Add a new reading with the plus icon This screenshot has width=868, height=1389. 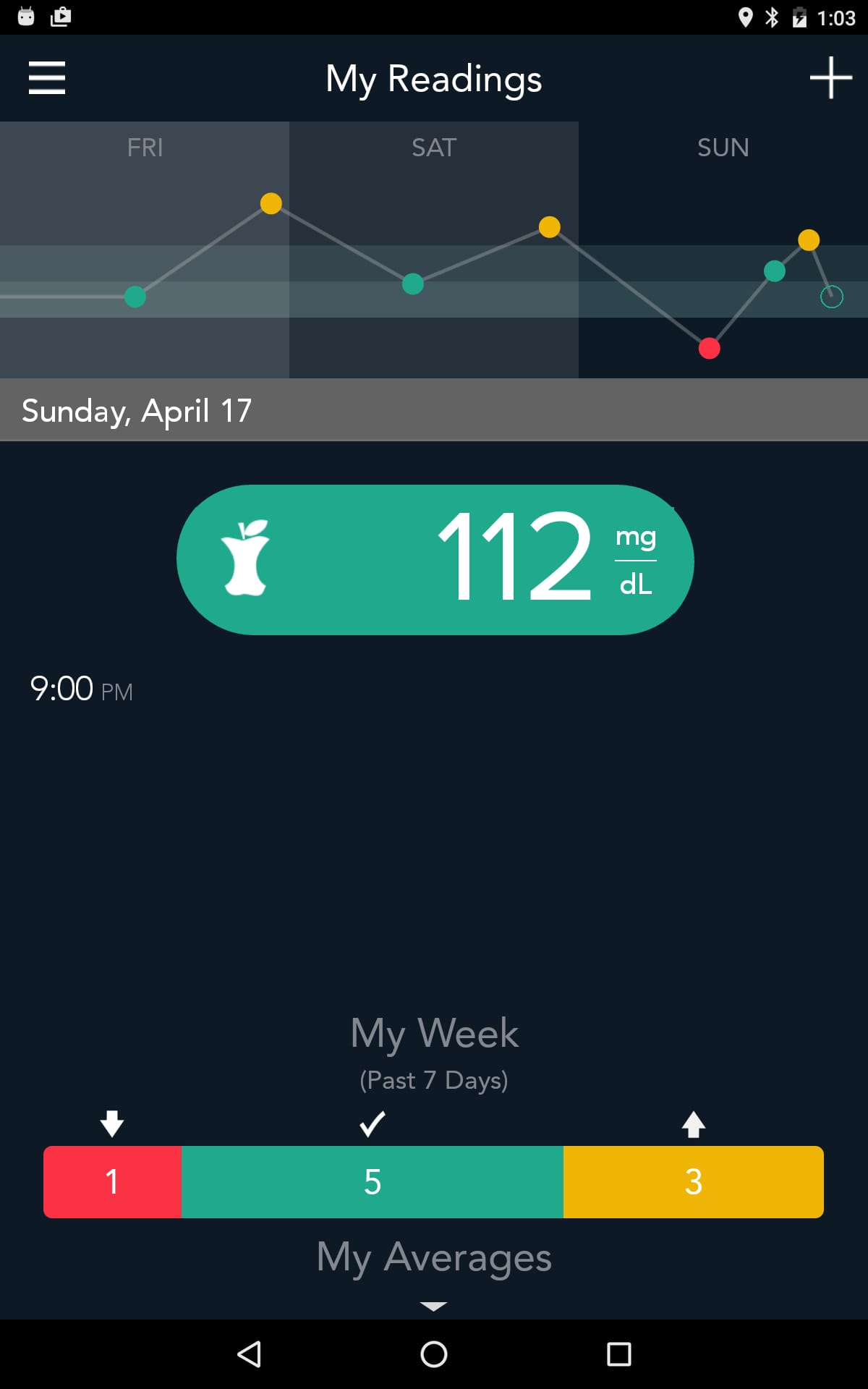pos(830,78)
